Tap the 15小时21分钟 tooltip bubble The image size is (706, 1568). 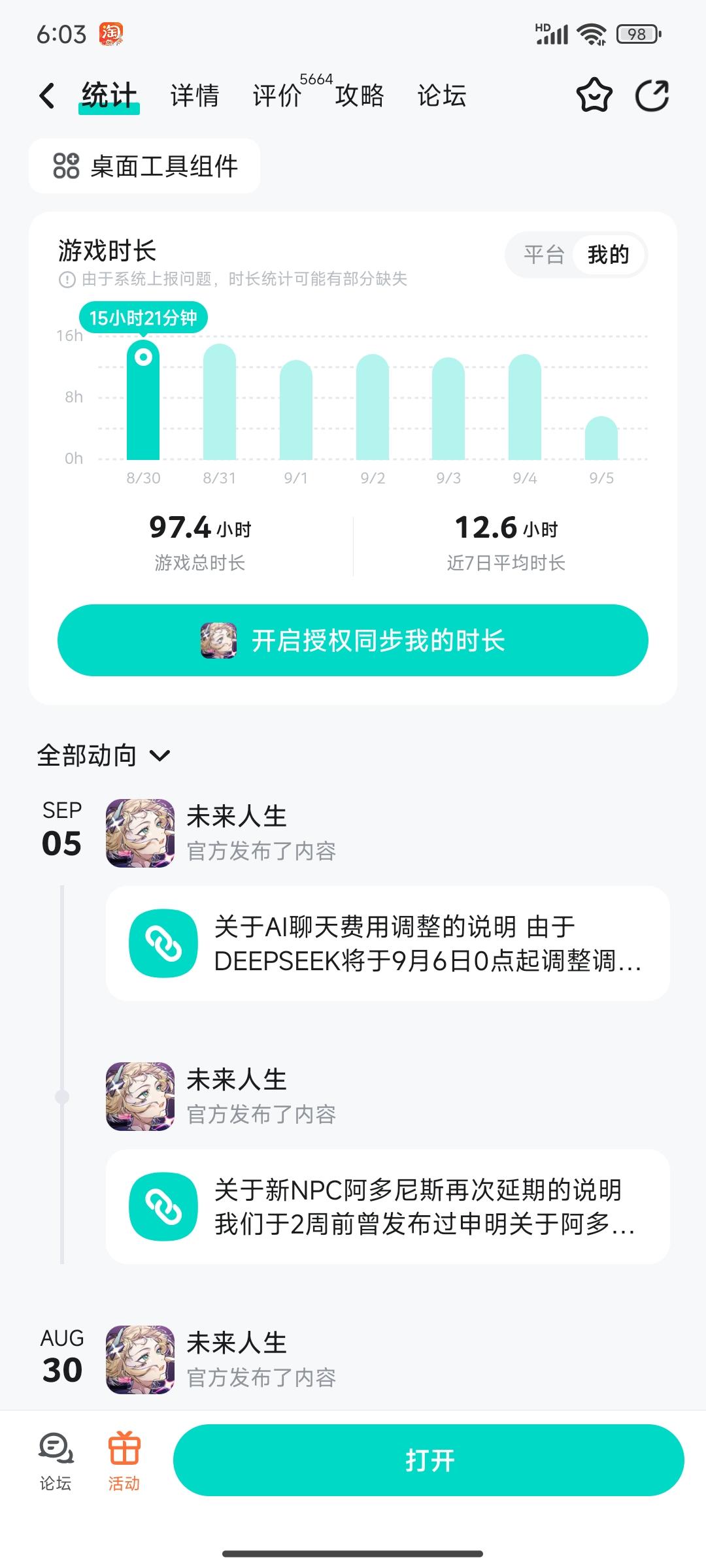143,318
